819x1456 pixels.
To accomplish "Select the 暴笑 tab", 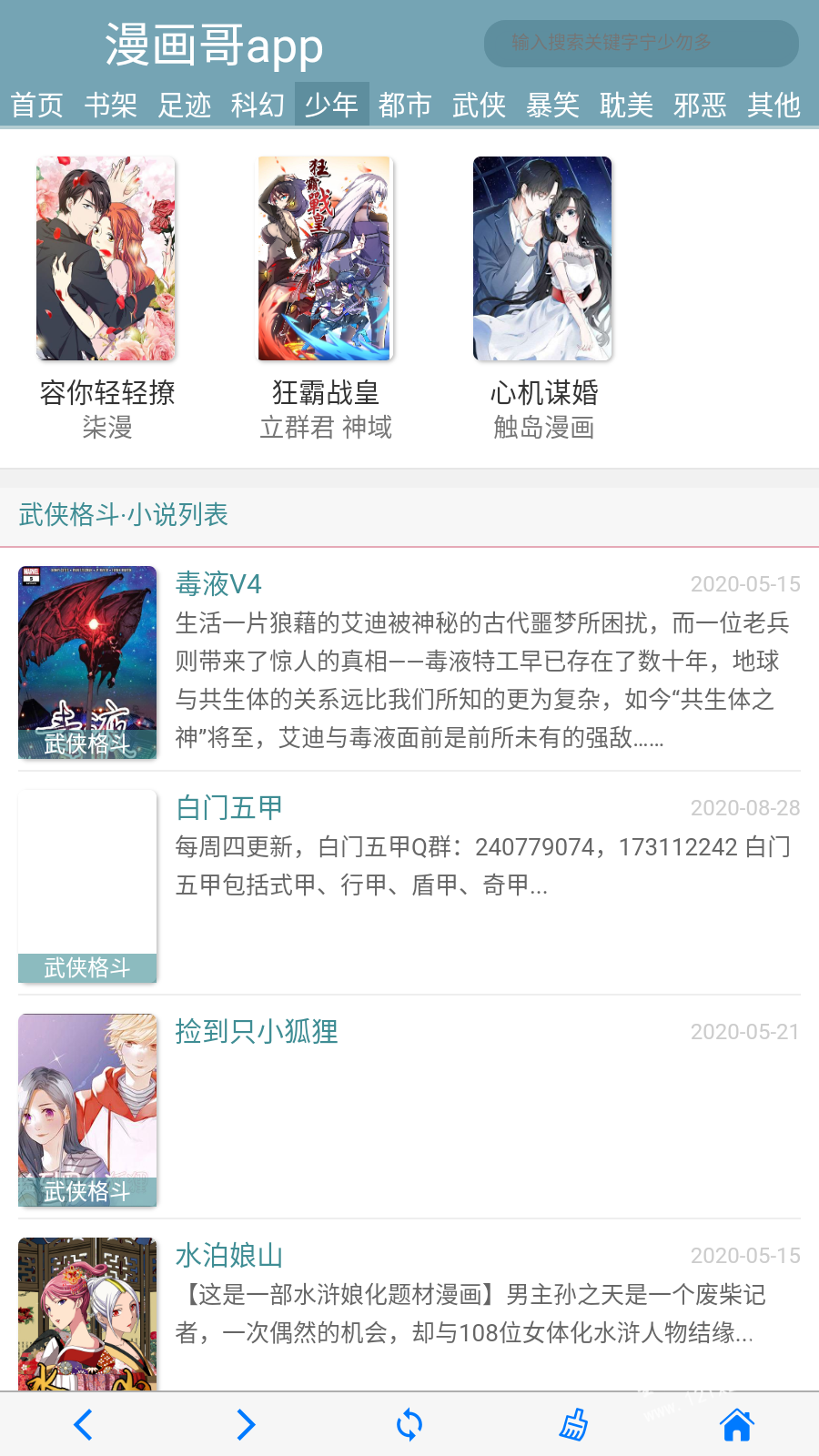I will tap(552, 105).
